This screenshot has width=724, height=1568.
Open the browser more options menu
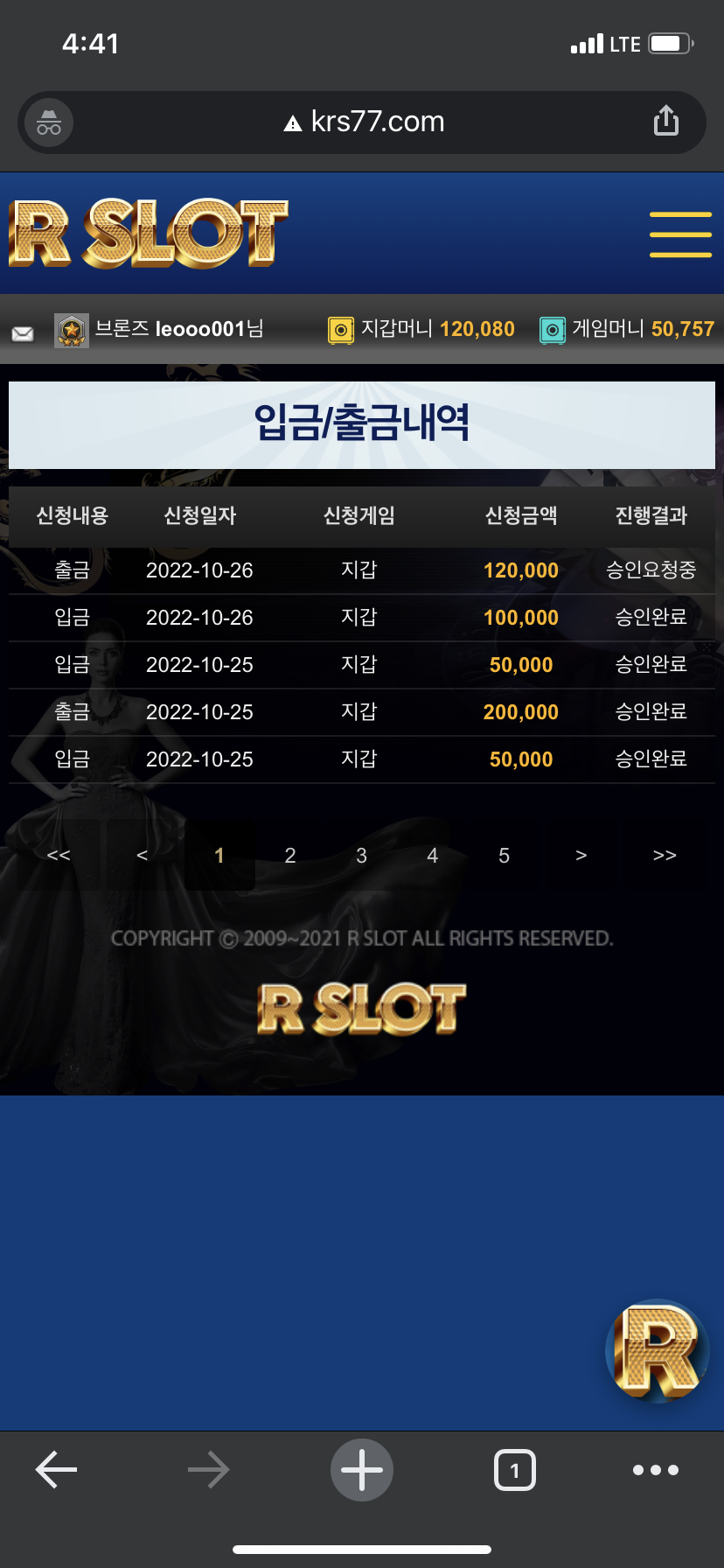pos(655,1470)
